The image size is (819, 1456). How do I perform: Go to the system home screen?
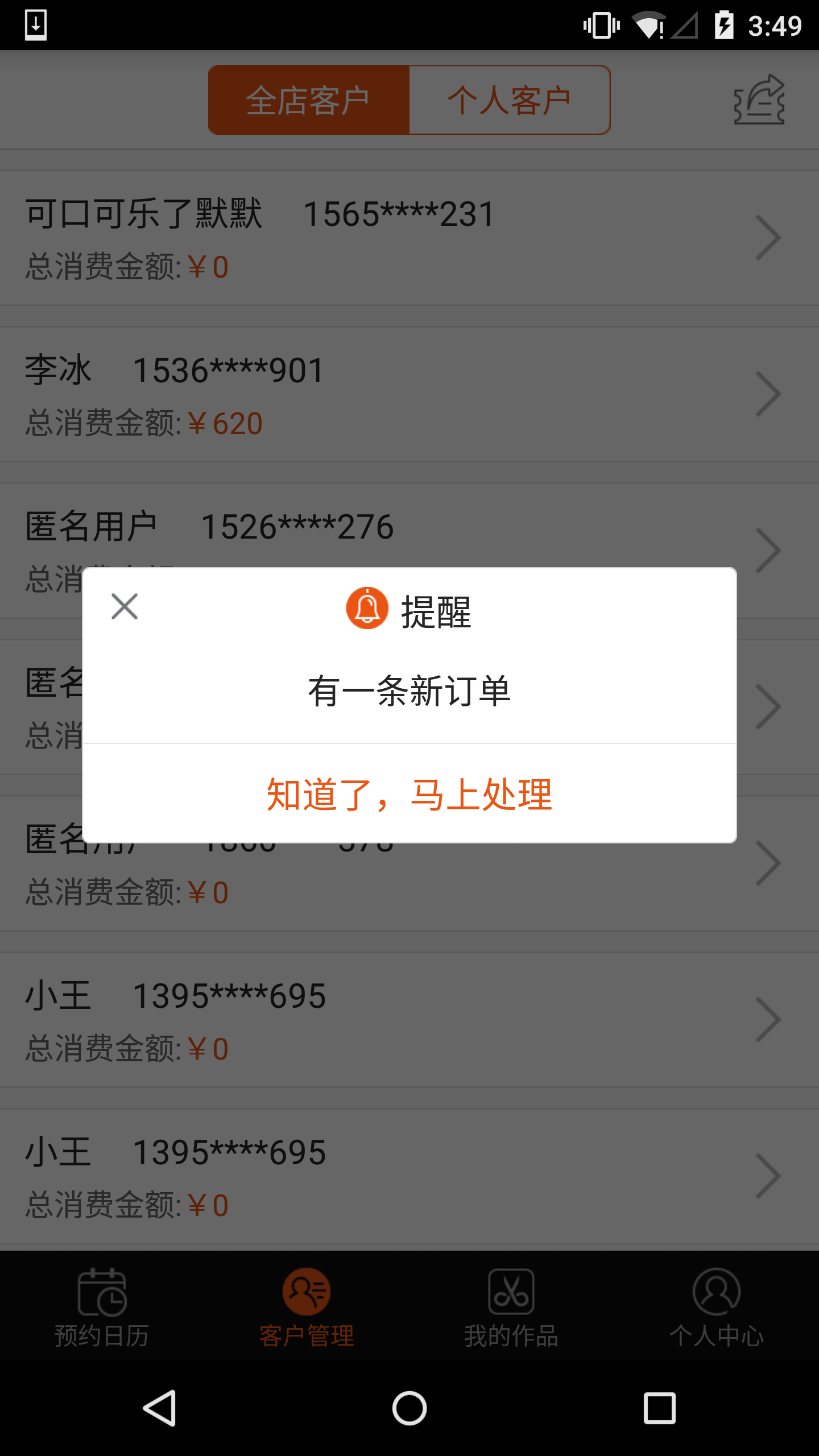coord(409,1408)
